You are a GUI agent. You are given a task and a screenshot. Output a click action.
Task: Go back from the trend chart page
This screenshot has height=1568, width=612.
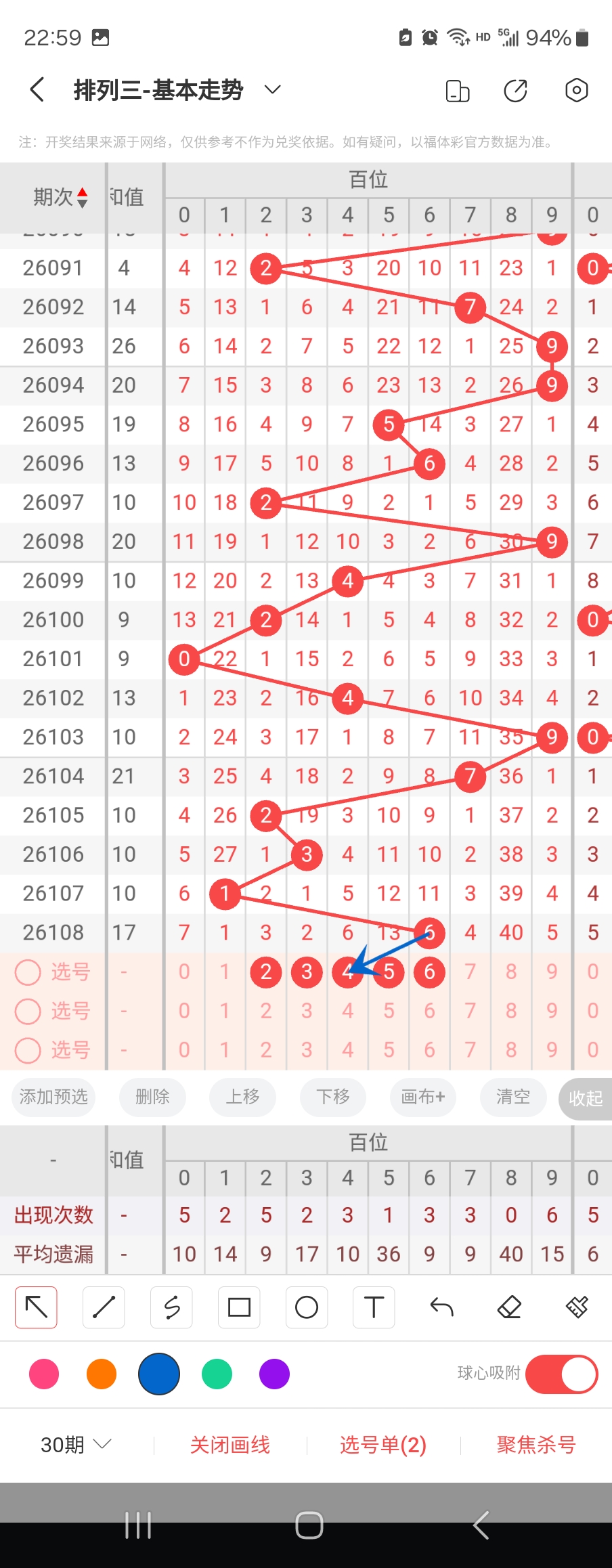pos(37,90)
